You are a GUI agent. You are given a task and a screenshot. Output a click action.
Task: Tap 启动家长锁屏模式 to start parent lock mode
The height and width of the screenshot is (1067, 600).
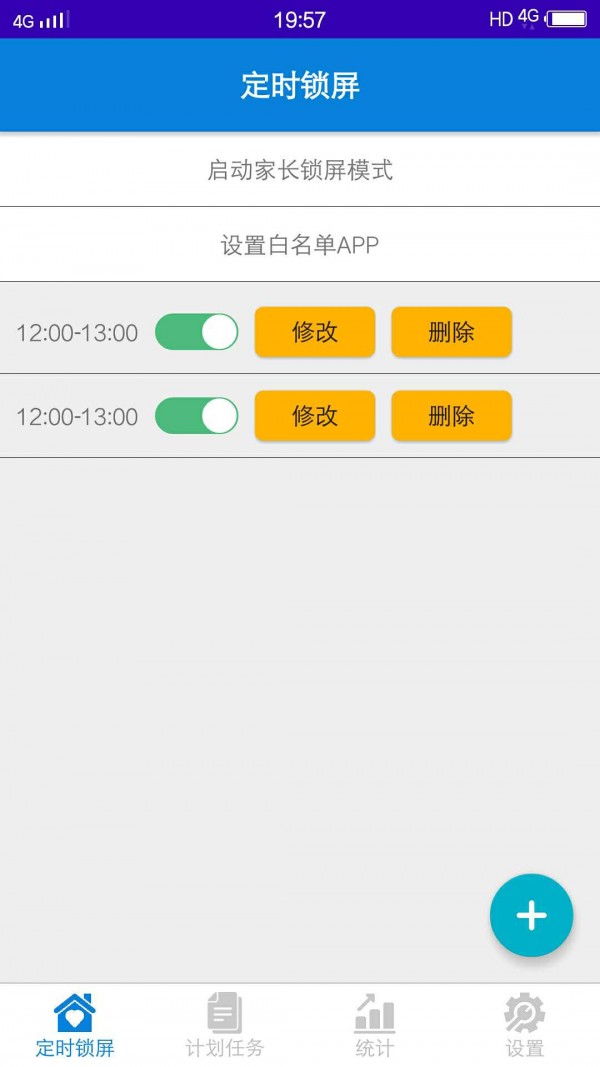[x=300, y=169]
